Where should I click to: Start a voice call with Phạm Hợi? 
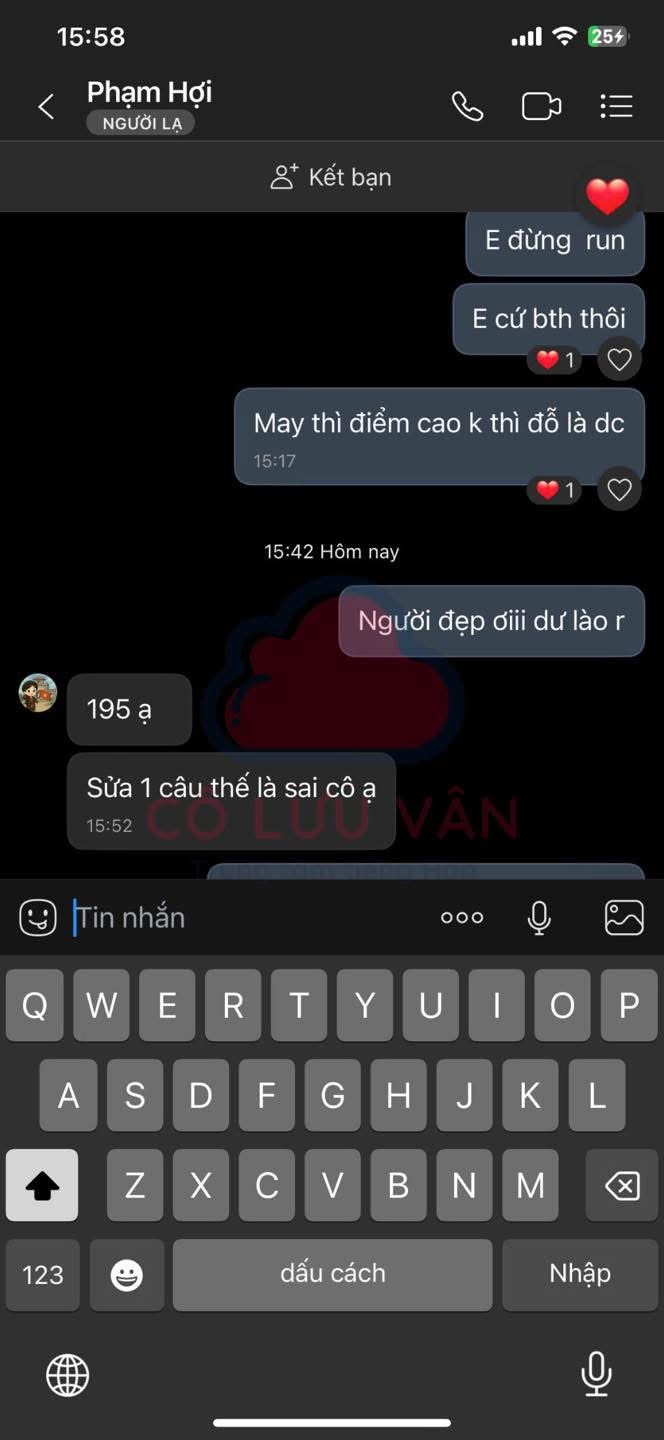pos(467,106)
